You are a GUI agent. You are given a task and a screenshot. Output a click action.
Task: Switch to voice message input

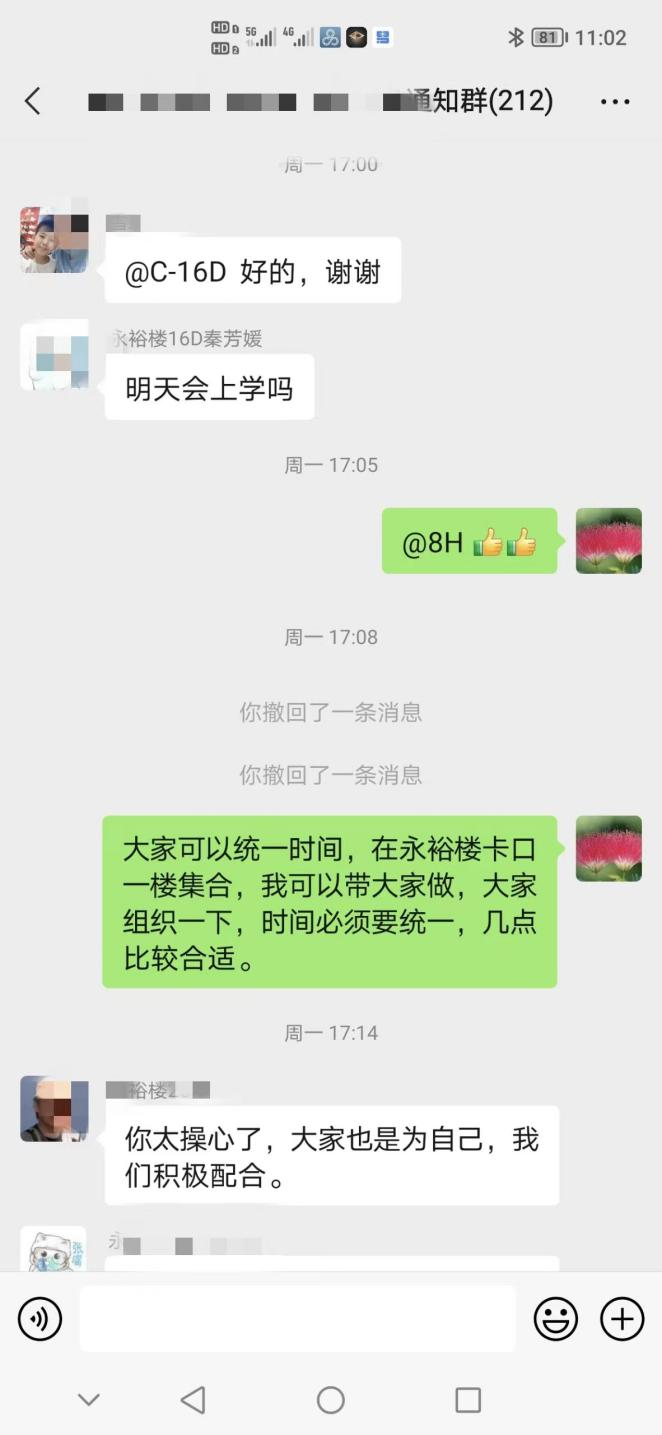click(x=40, y=1320)
